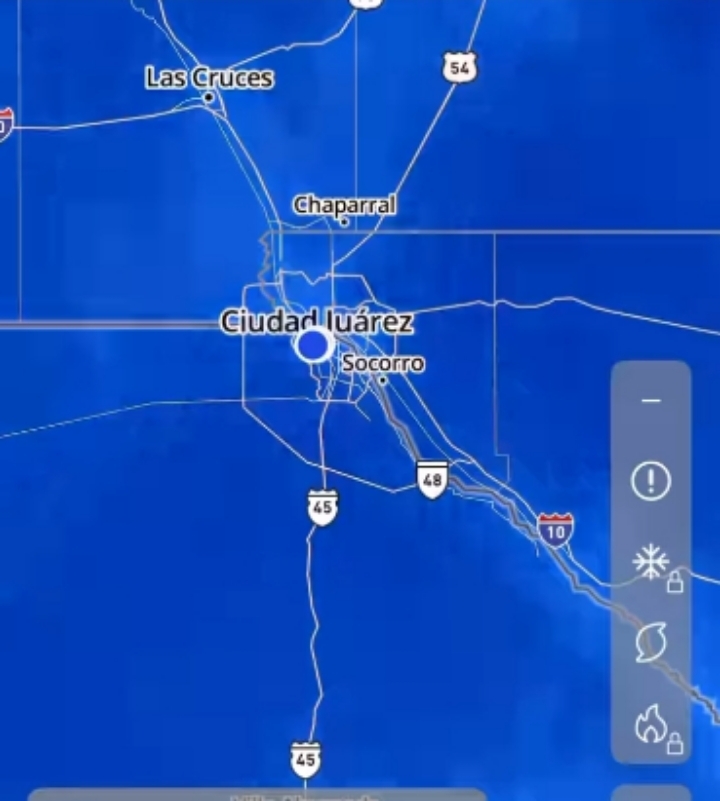
Task: Select the locked snowflake winter layer
Action: click(652, 564)
